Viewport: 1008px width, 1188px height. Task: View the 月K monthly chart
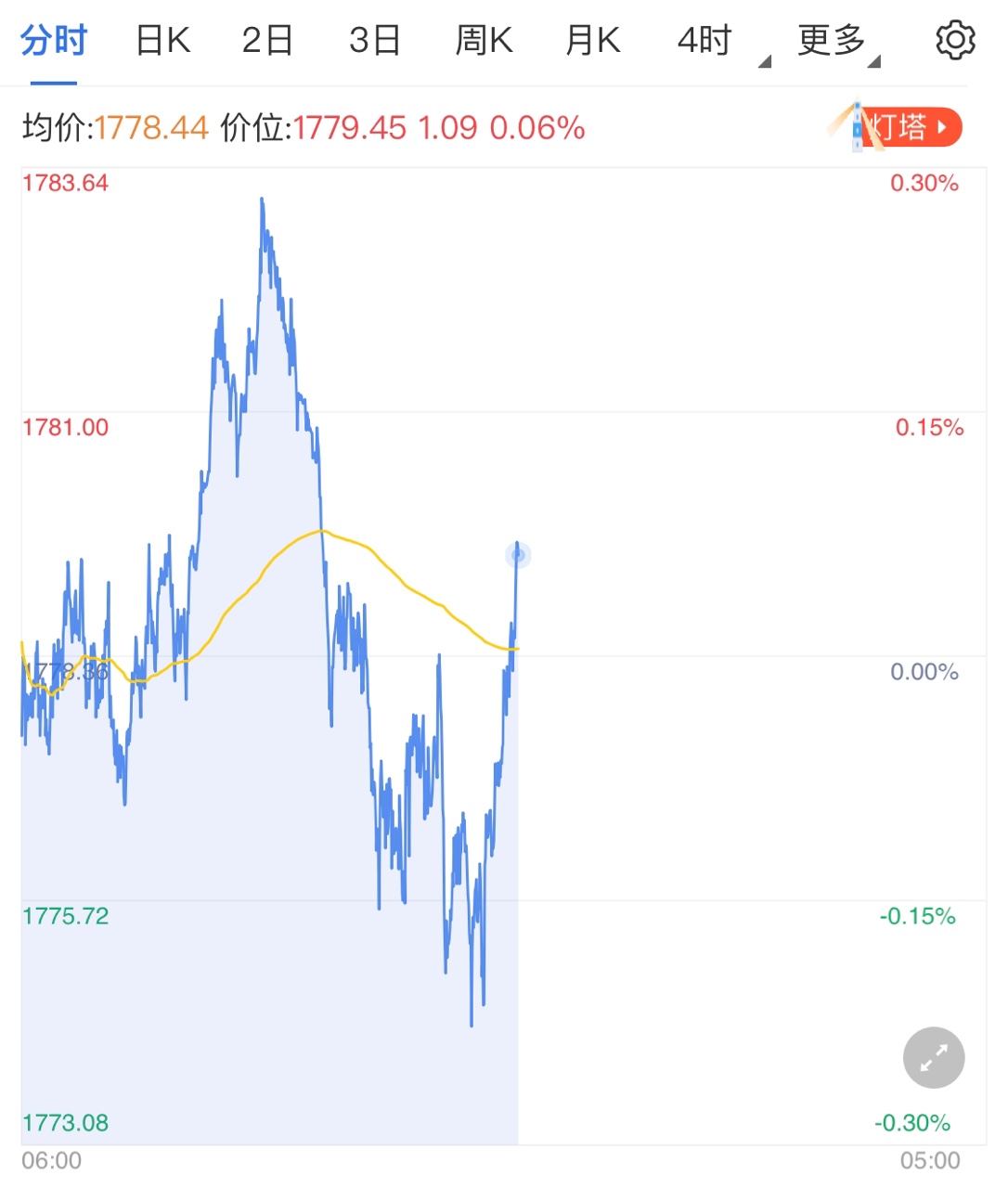pyautogui.click(x=592, y=41)
